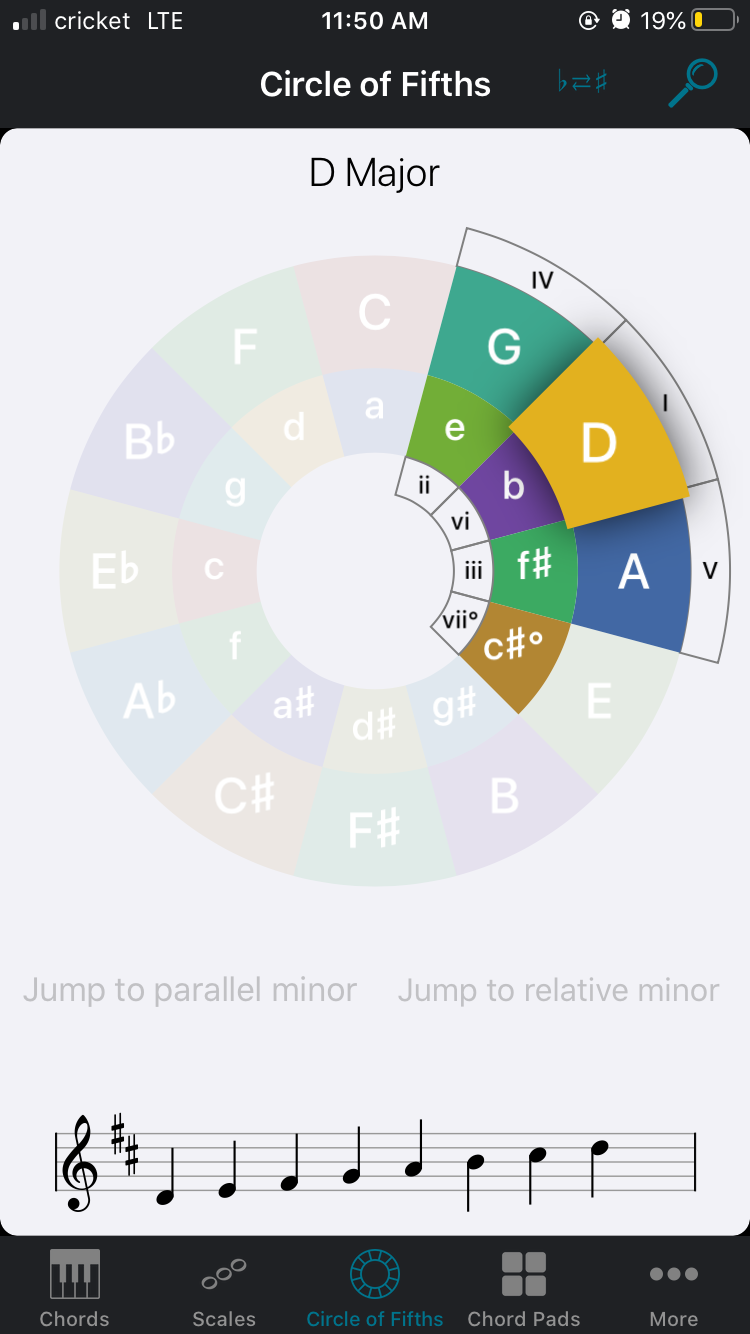
Task: Jump to parallel minor
Action: [189, 990]
